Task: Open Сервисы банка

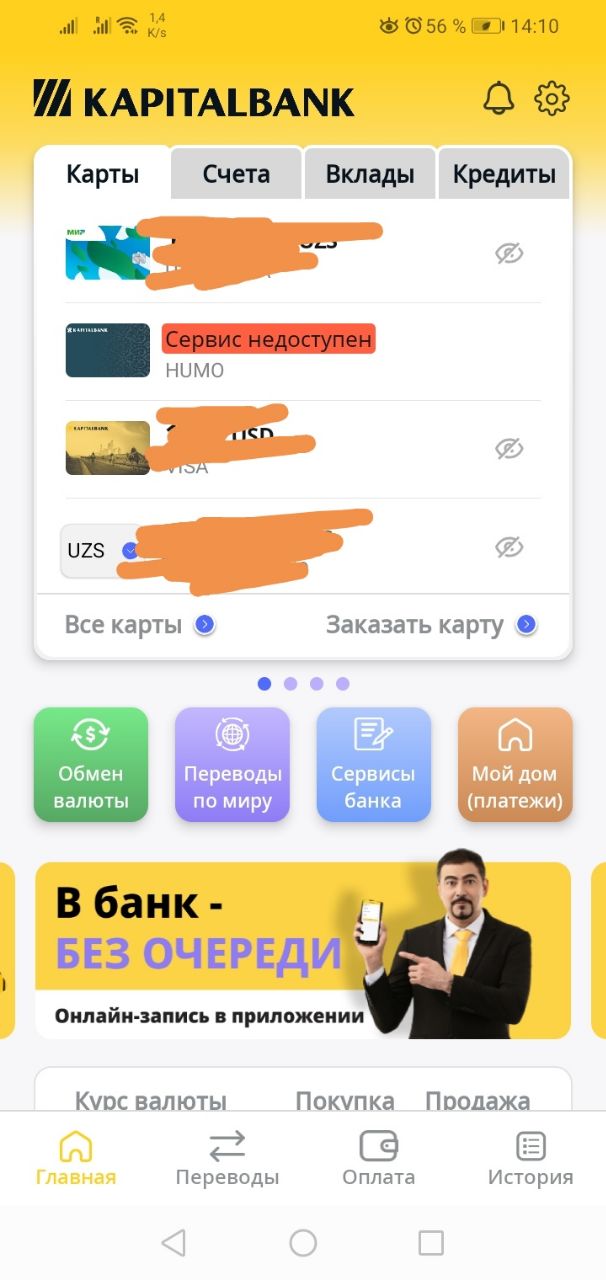Action: coord(373,765)
